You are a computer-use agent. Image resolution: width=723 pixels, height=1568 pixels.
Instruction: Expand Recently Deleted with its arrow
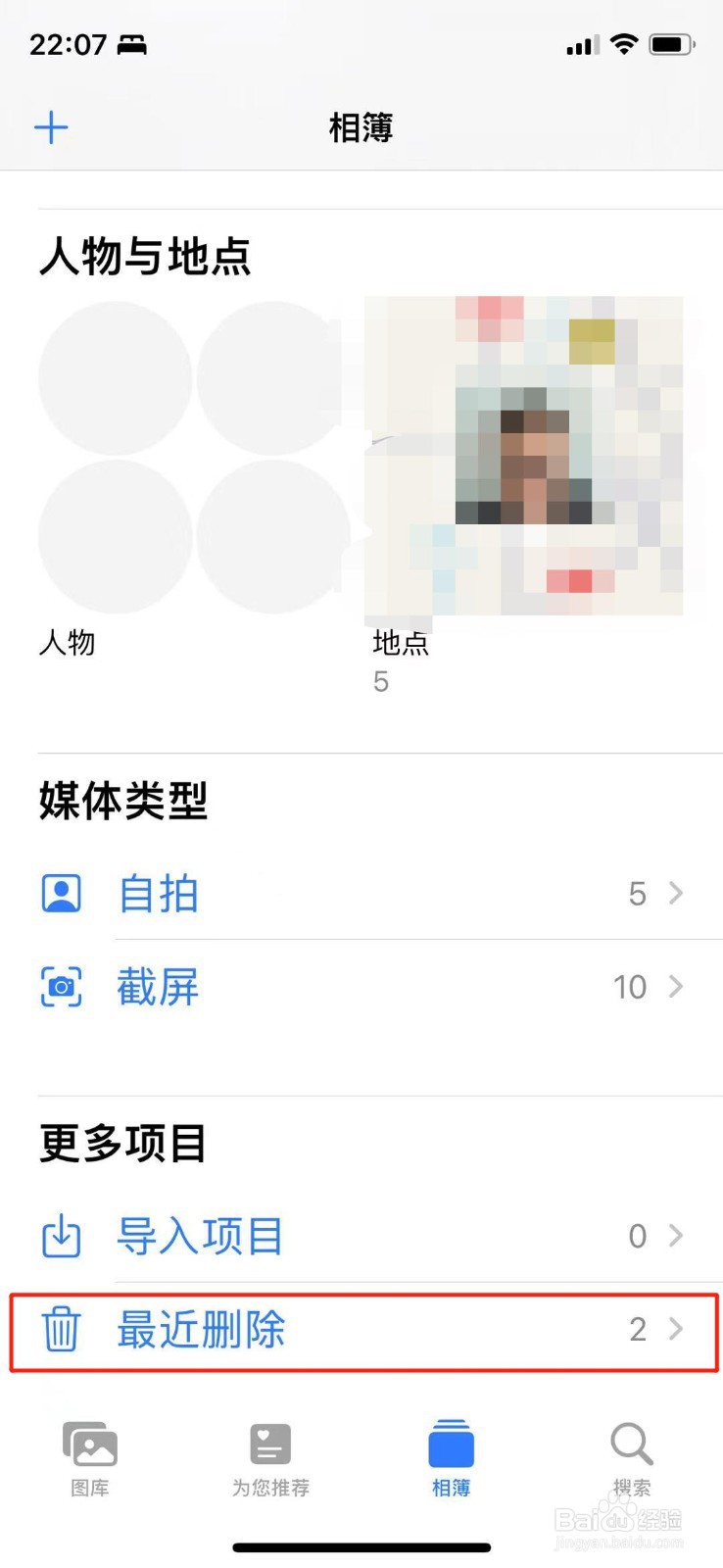click(x=676, y=1330)
